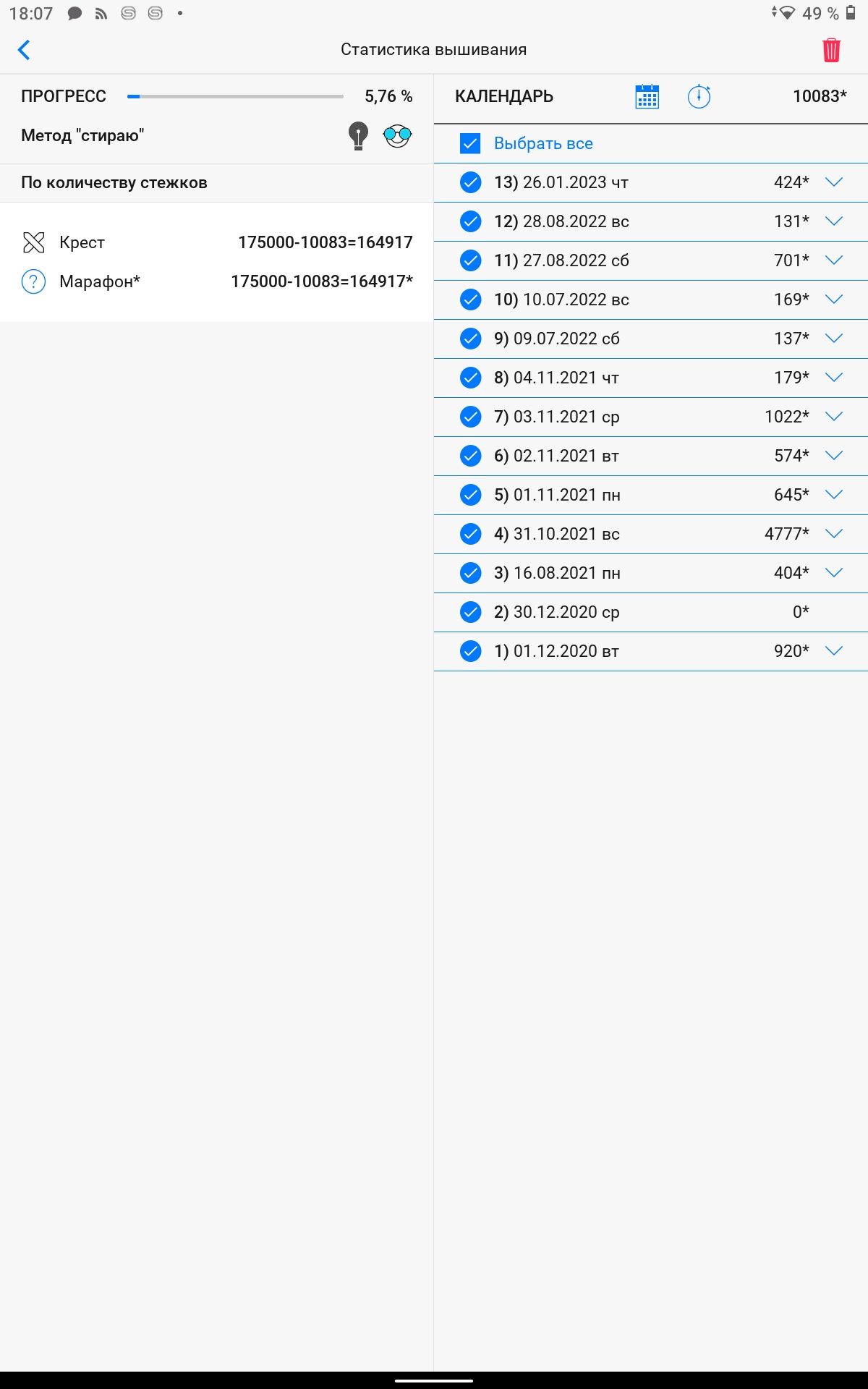This screenshot has width=868, height=1389.
Task: Tap the red trash delete icon
Action: (831, 50)
